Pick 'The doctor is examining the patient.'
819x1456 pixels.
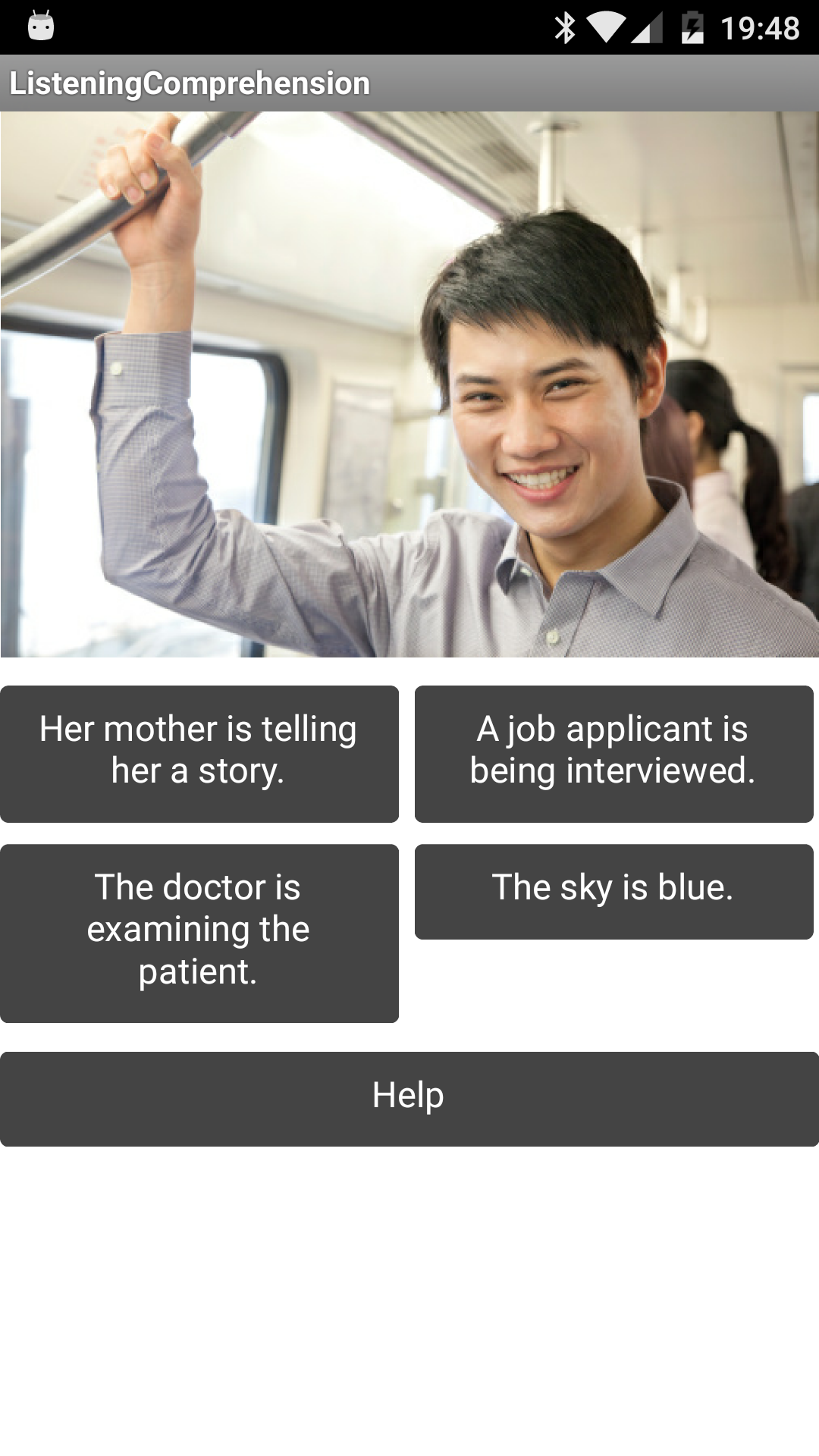(199, 933)
